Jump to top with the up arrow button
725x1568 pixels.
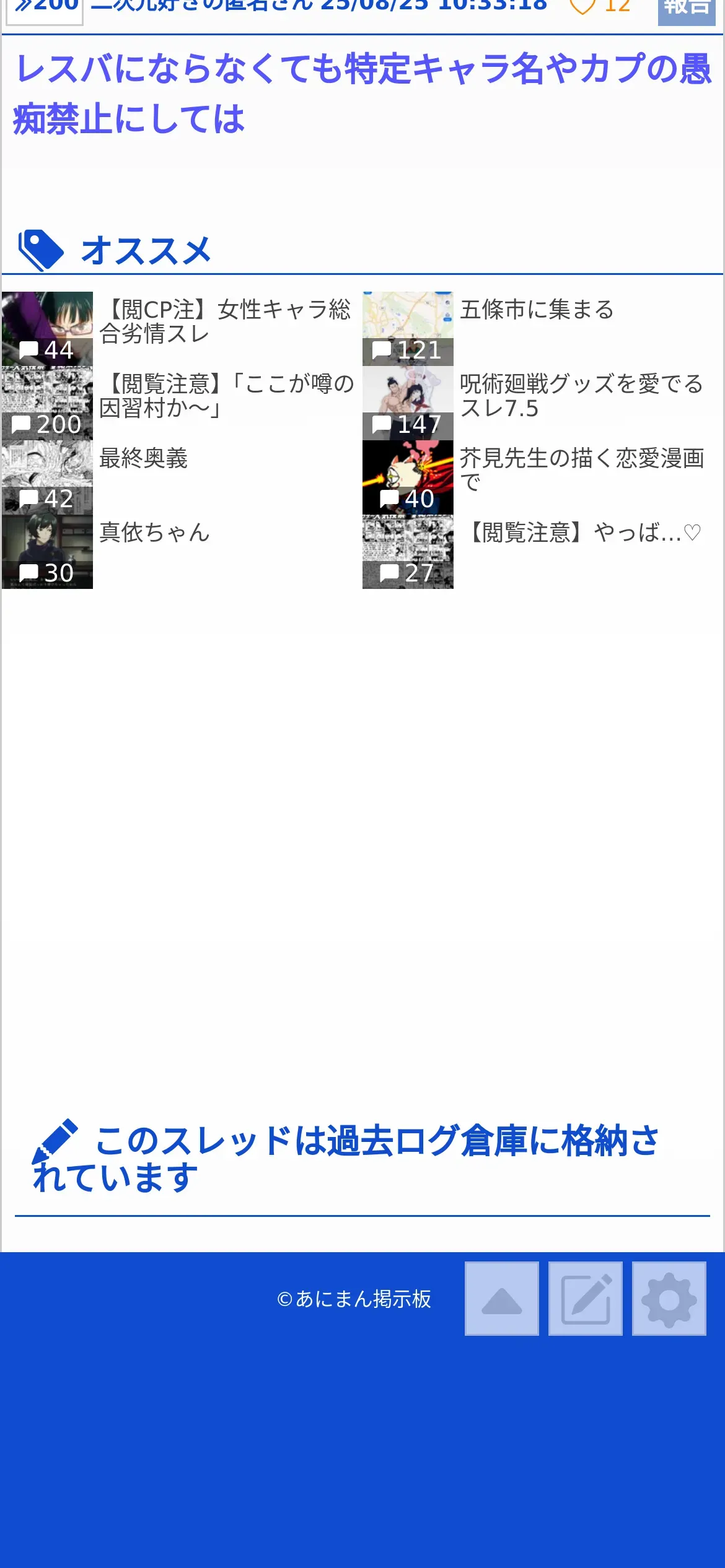[x=501, y=1299]
